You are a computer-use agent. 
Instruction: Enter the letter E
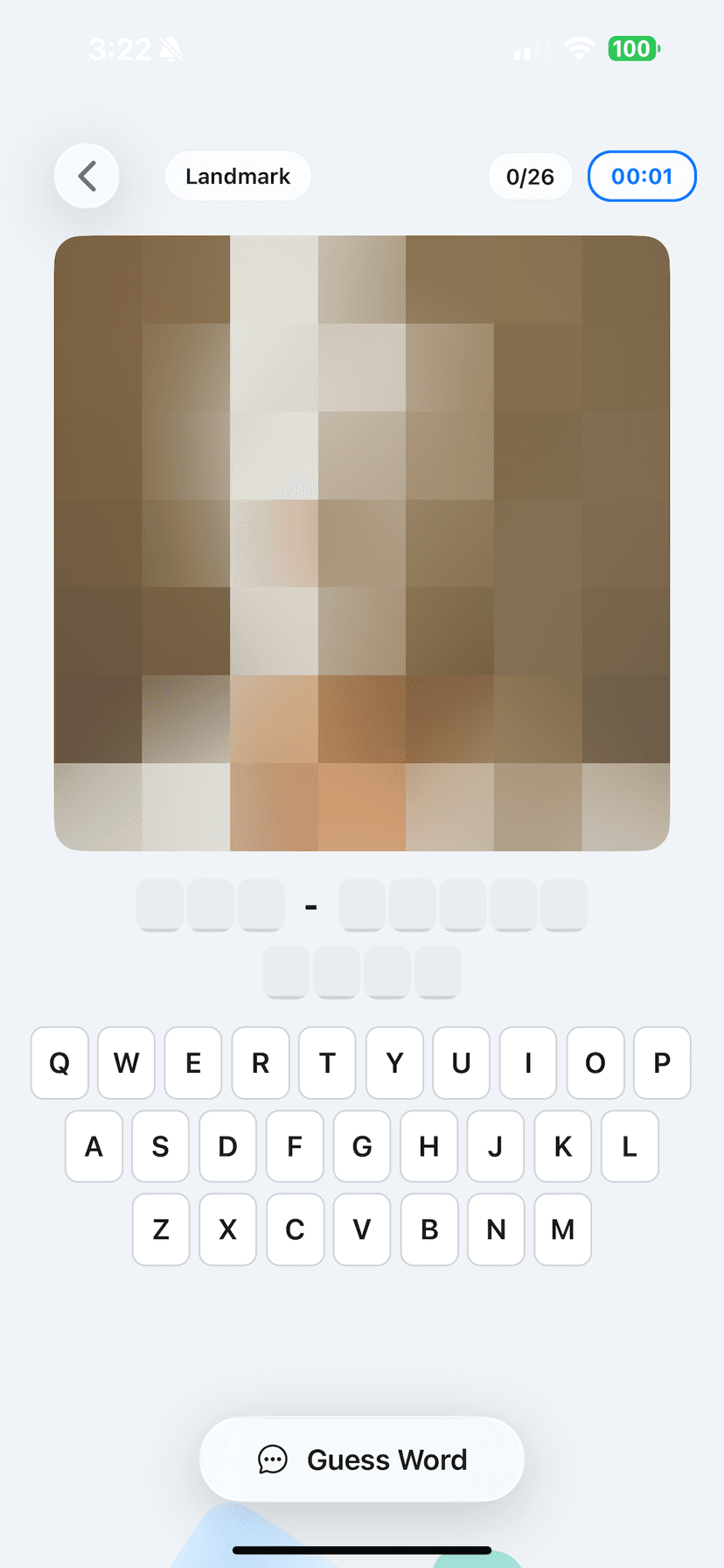193,1063
